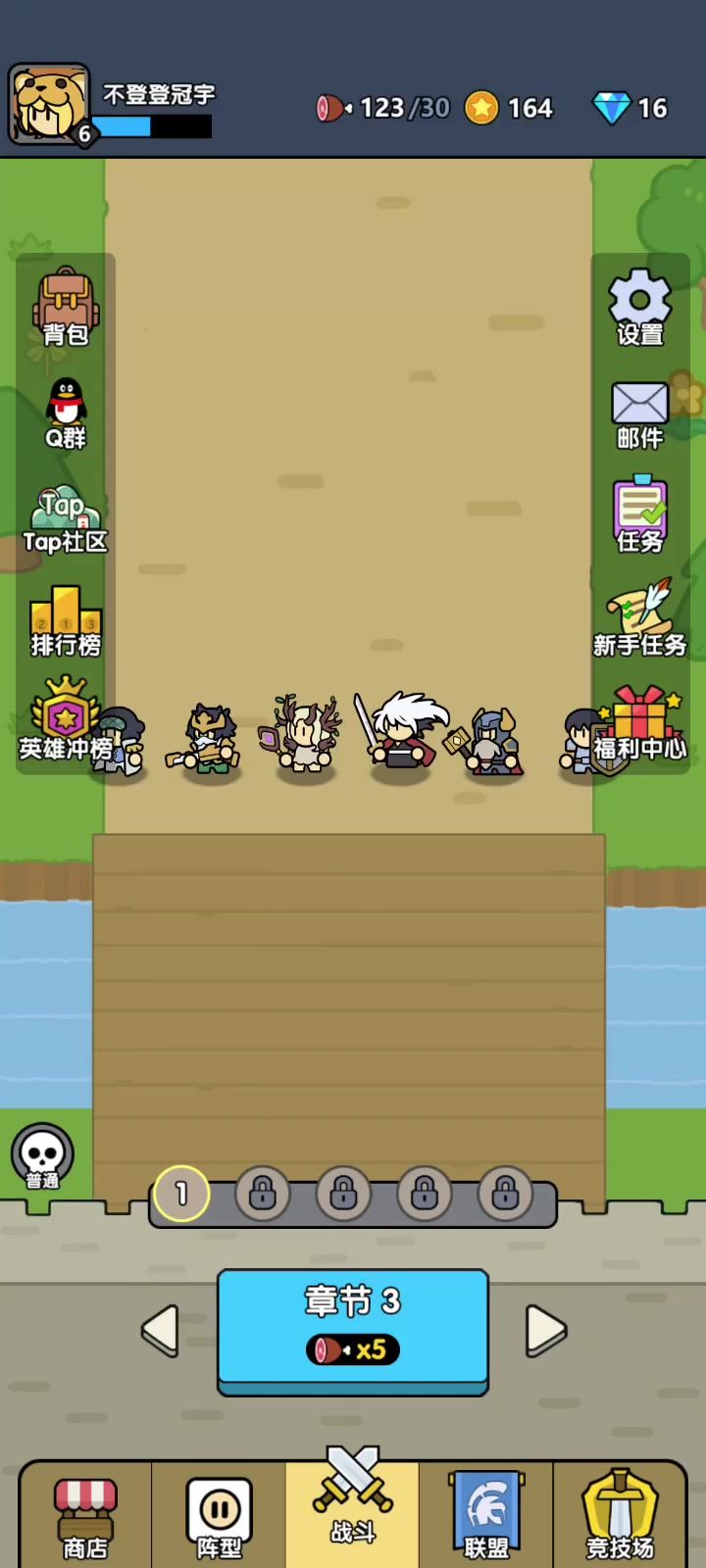
Task: Change the 普通 difficulty skull
Action: 42,1156
